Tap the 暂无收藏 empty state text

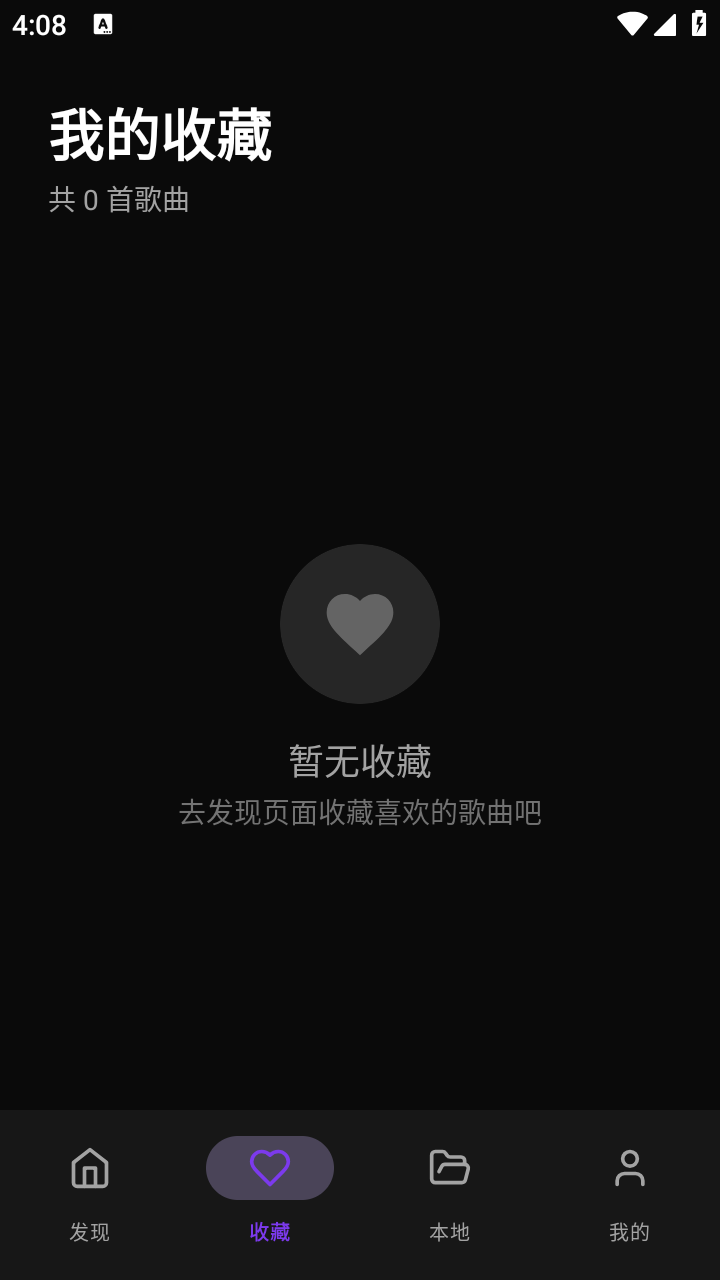360,761
